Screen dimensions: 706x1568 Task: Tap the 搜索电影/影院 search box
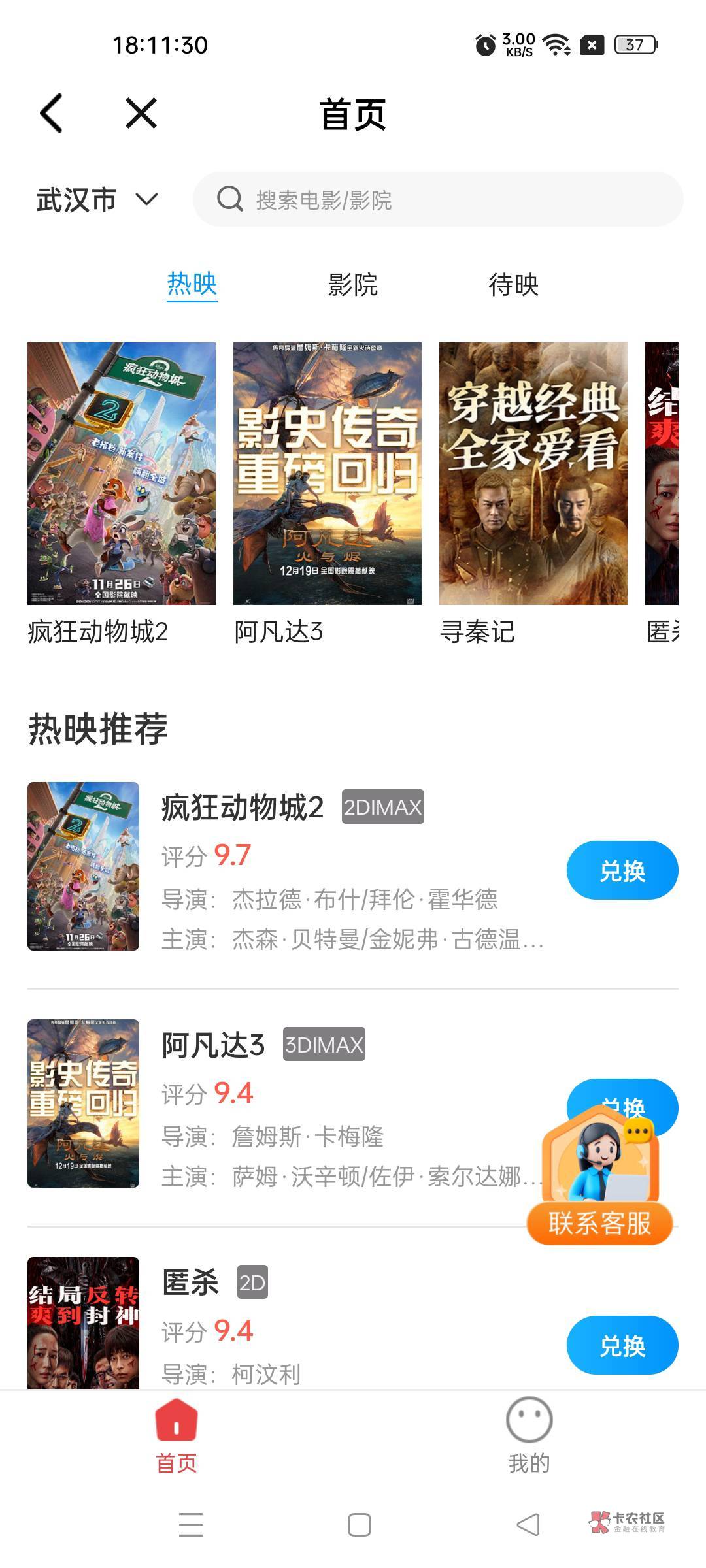[x=438, y=199]
